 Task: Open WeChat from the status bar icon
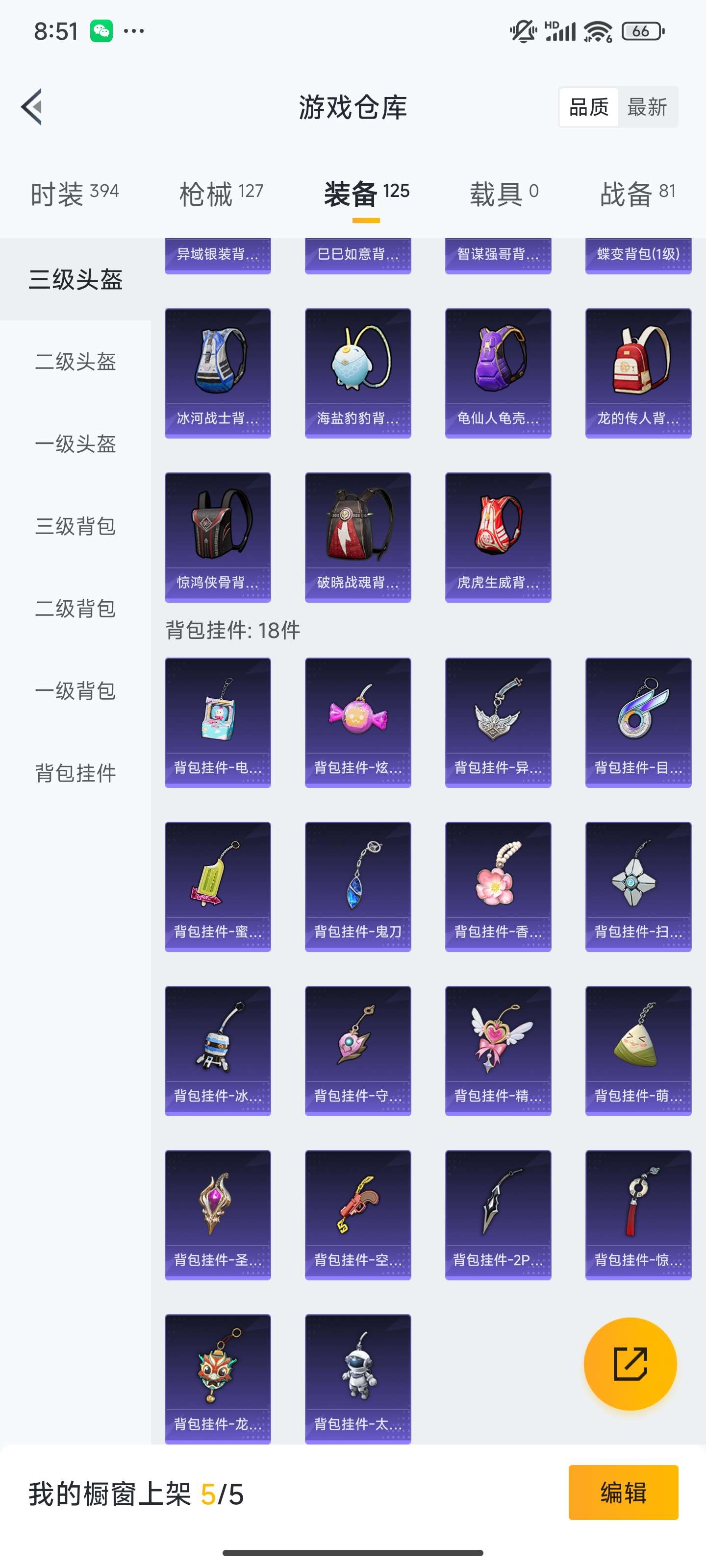(102, 29)
